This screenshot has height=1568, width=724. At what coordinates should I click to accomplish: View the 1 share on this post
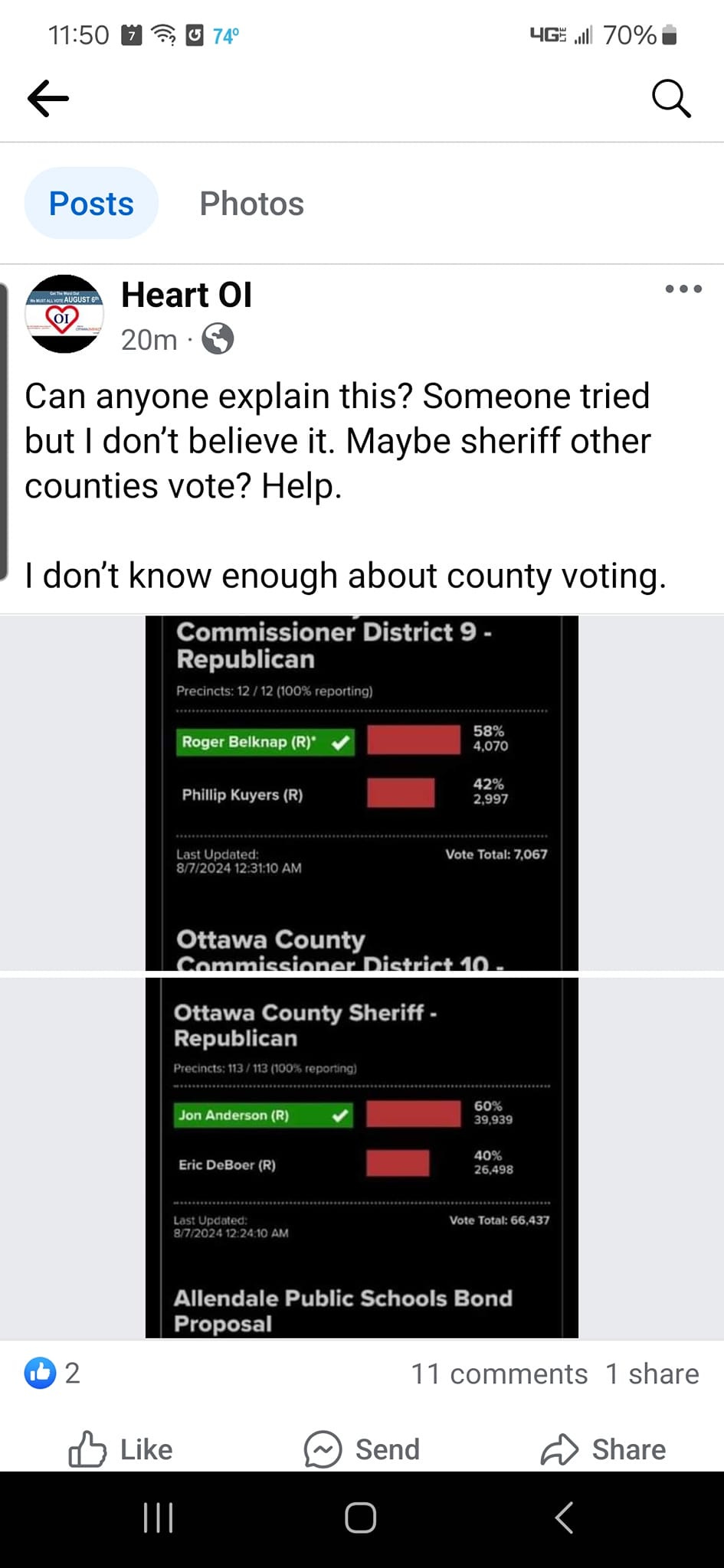tap(652, 1374)
